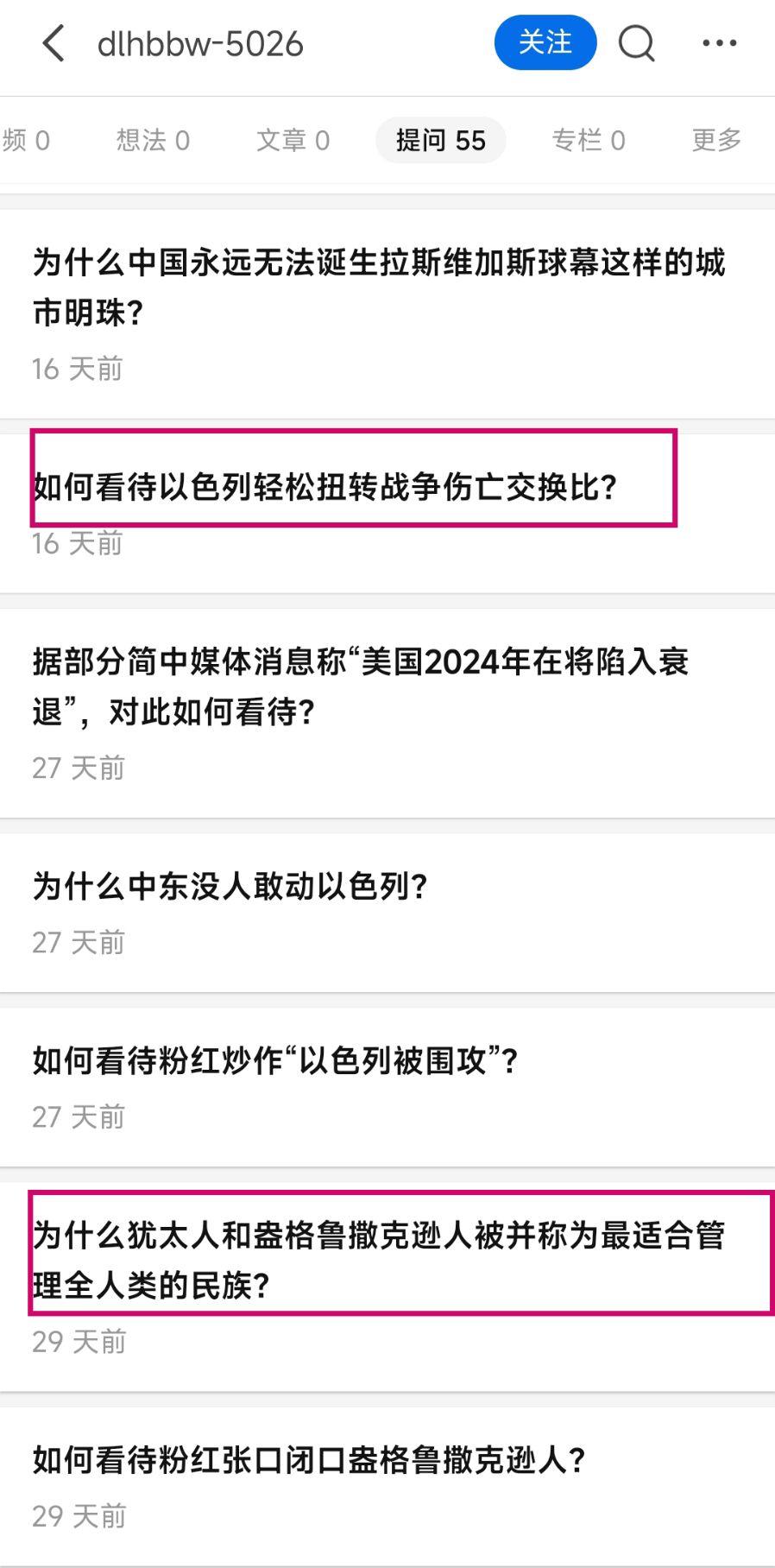The image size is (775, 1568).
Task: Open question 粉红张口闭口盎格鲁撒克逊人
Action: tap(309, 1460)
